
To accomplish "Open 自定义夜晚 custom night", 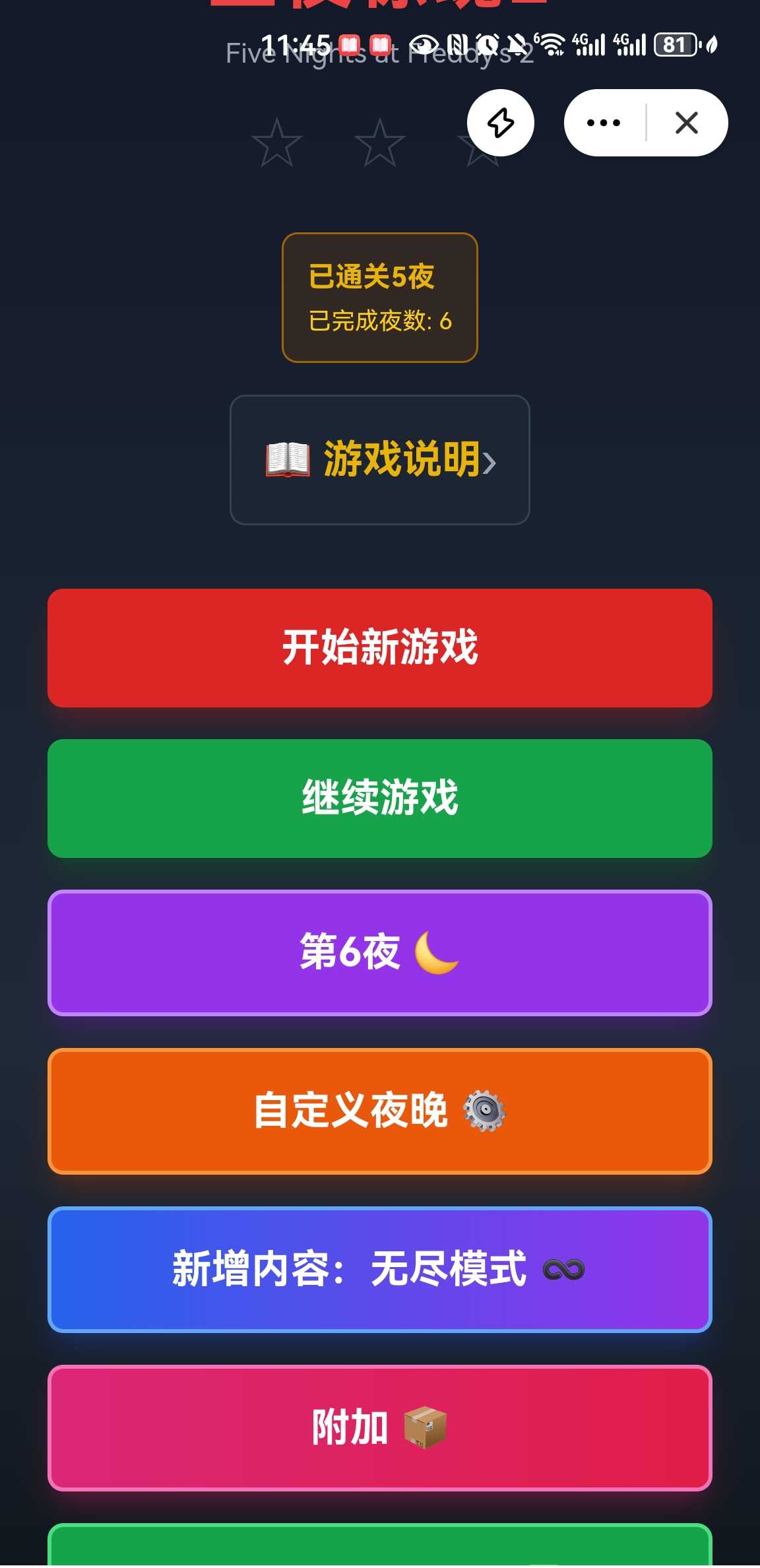I will click(380, 1111).
